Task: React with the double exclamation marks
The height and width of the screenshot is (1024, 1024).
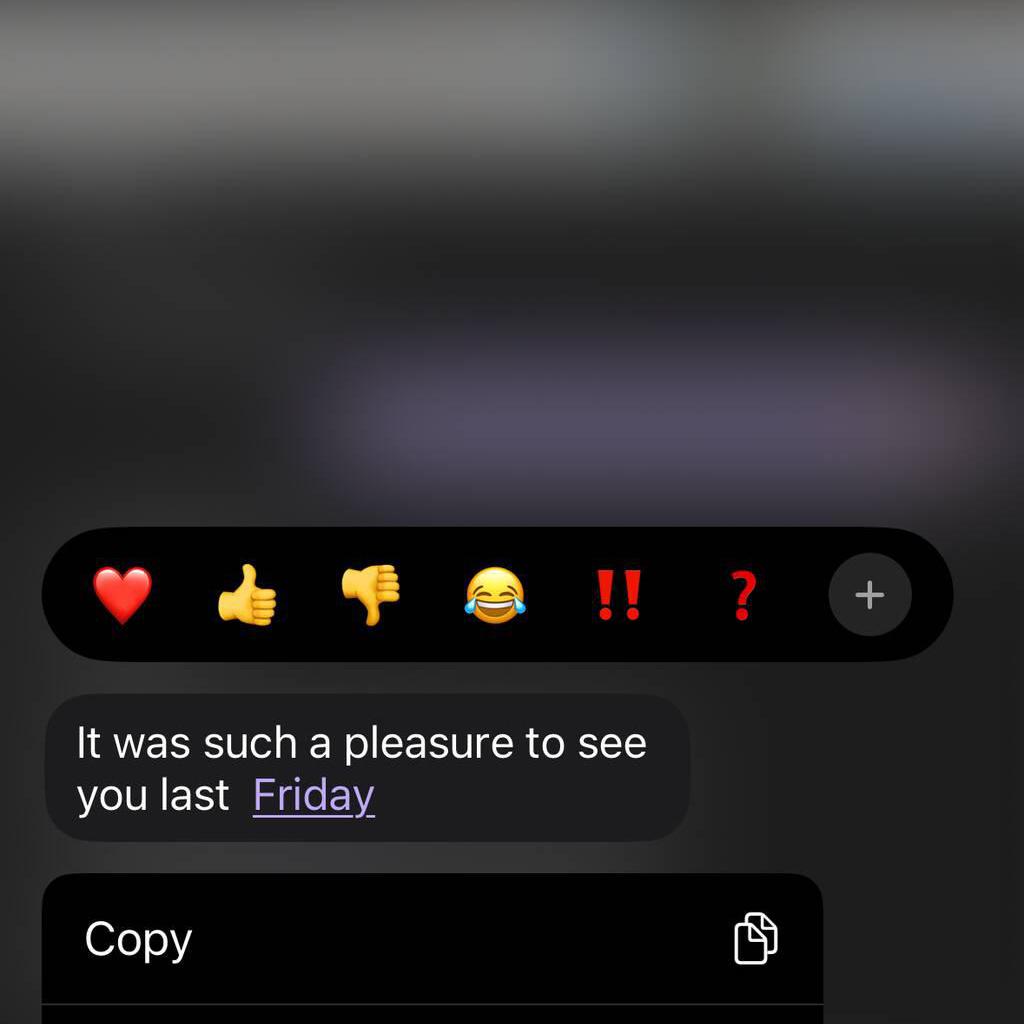Action: [x=618, y=595]
